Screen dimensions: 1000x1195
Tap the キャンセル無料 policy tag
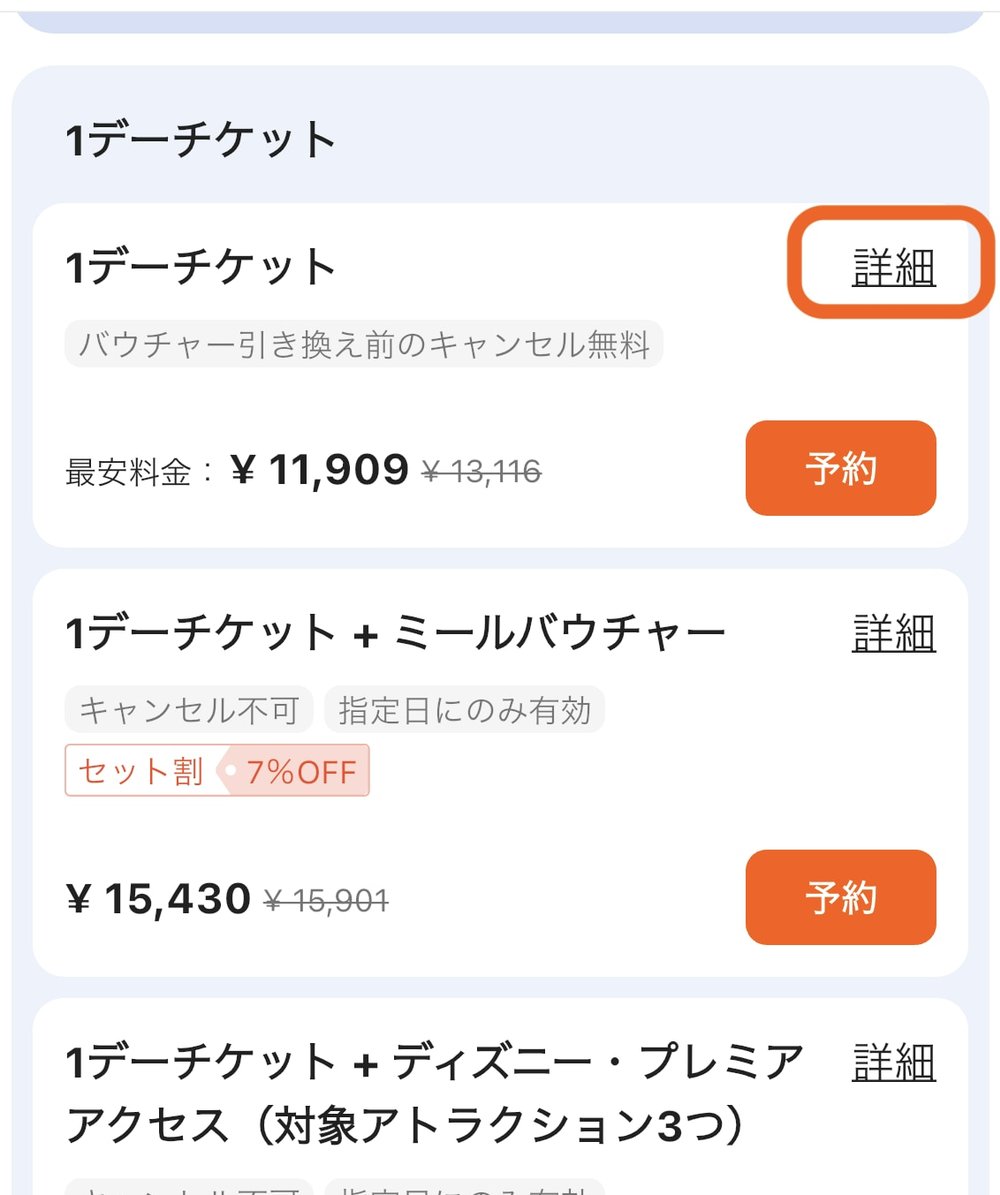tap(365, 344)
